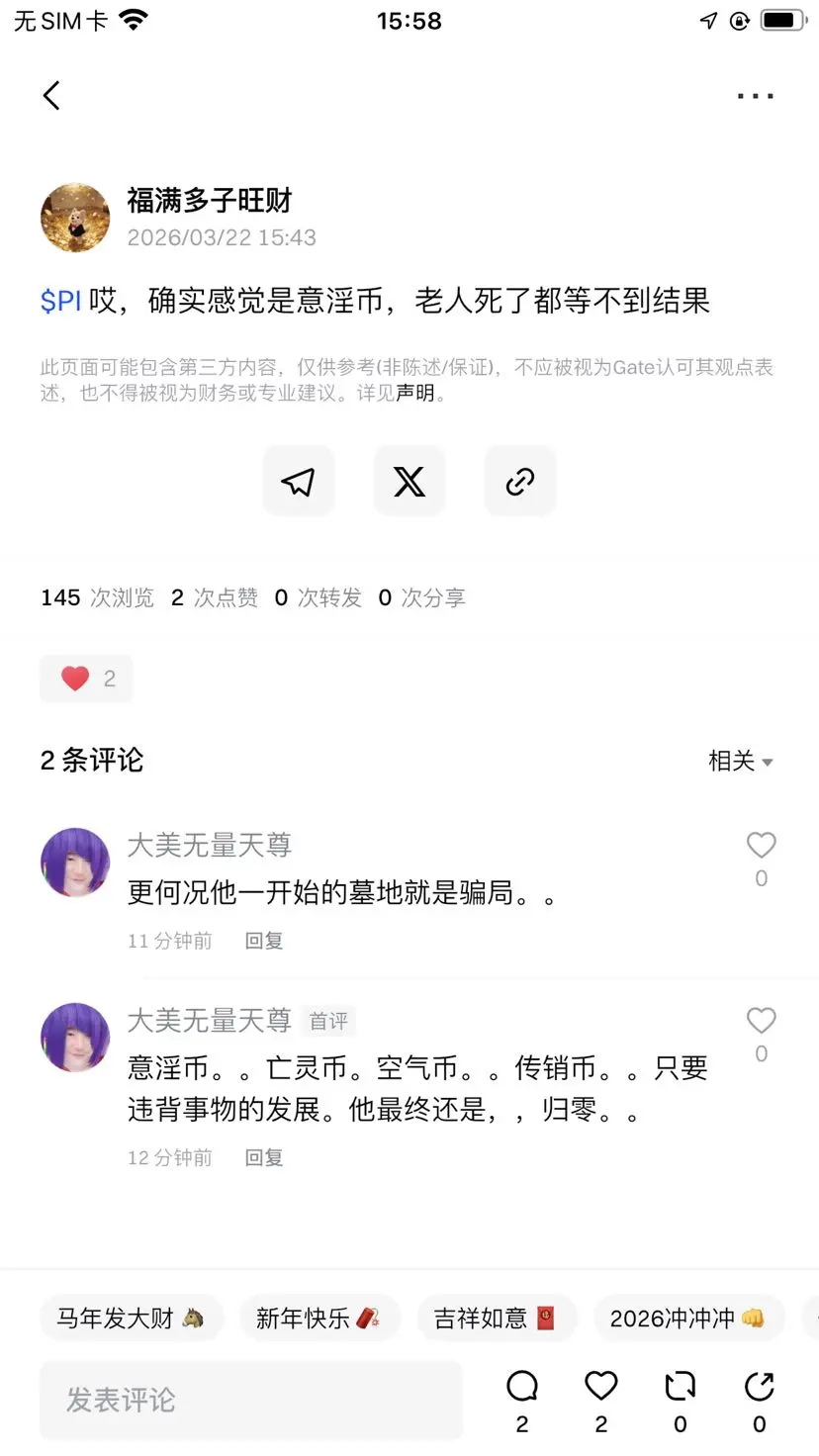Reply to the 墓地 comment via 回复
The height and width of the screenshot is (1456, 819).
point(263,941)
